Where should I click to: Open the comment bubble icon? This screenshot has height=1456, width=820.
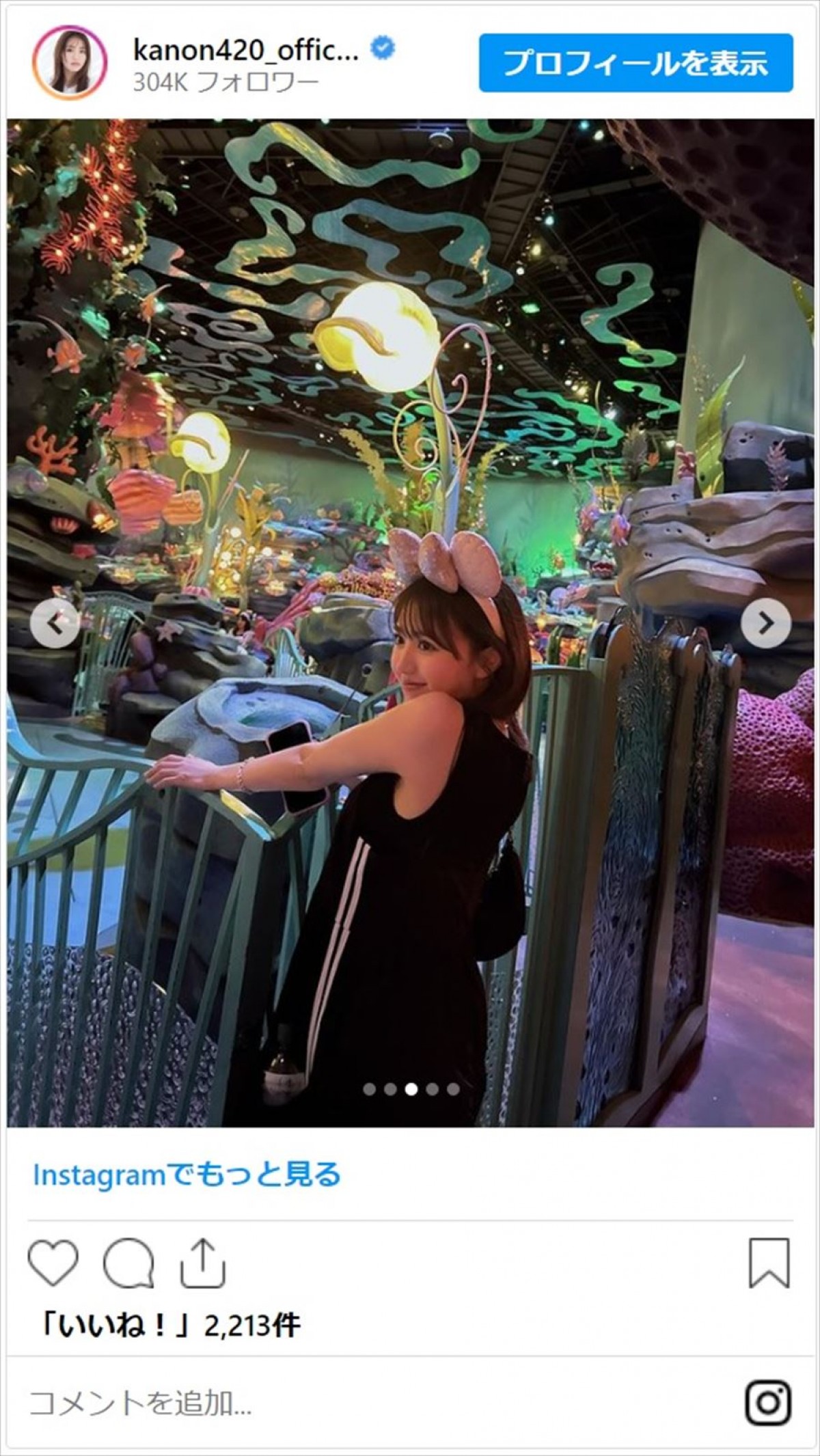[x=128, y=1263]
